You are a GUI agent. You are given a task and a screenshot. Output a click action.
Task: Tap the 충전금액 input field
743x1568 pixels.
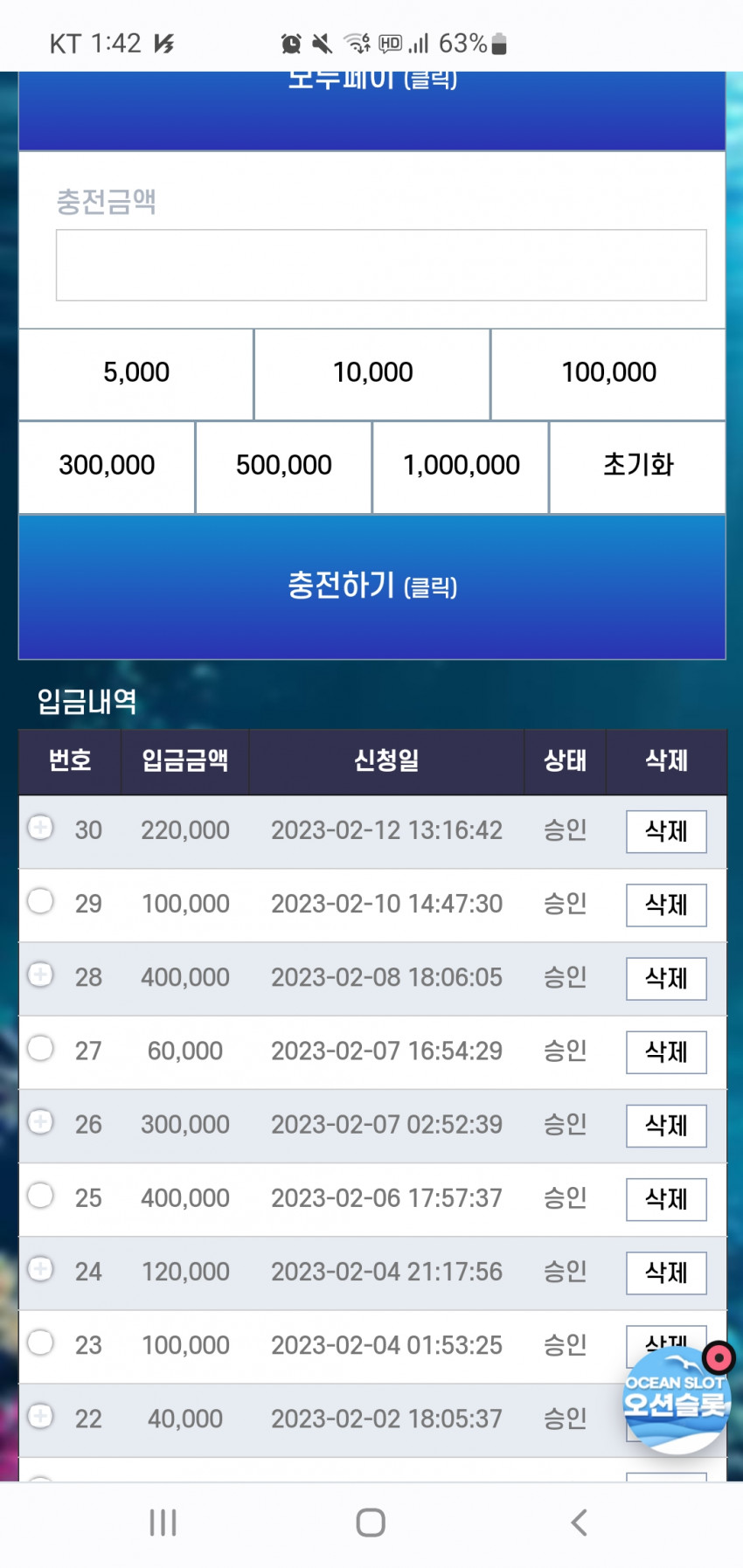pos(381,265)
